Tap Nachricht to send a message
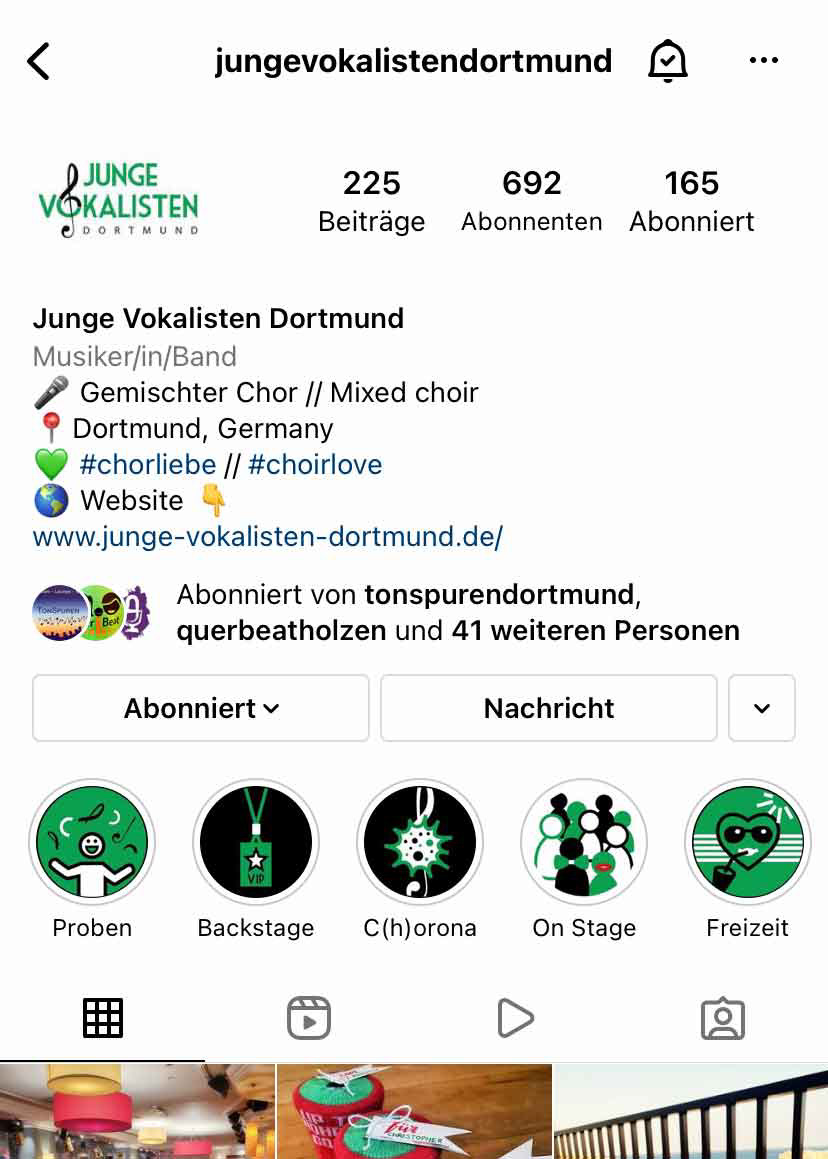The height and width of the screenshot is (1159, 828). coord(549,708)
